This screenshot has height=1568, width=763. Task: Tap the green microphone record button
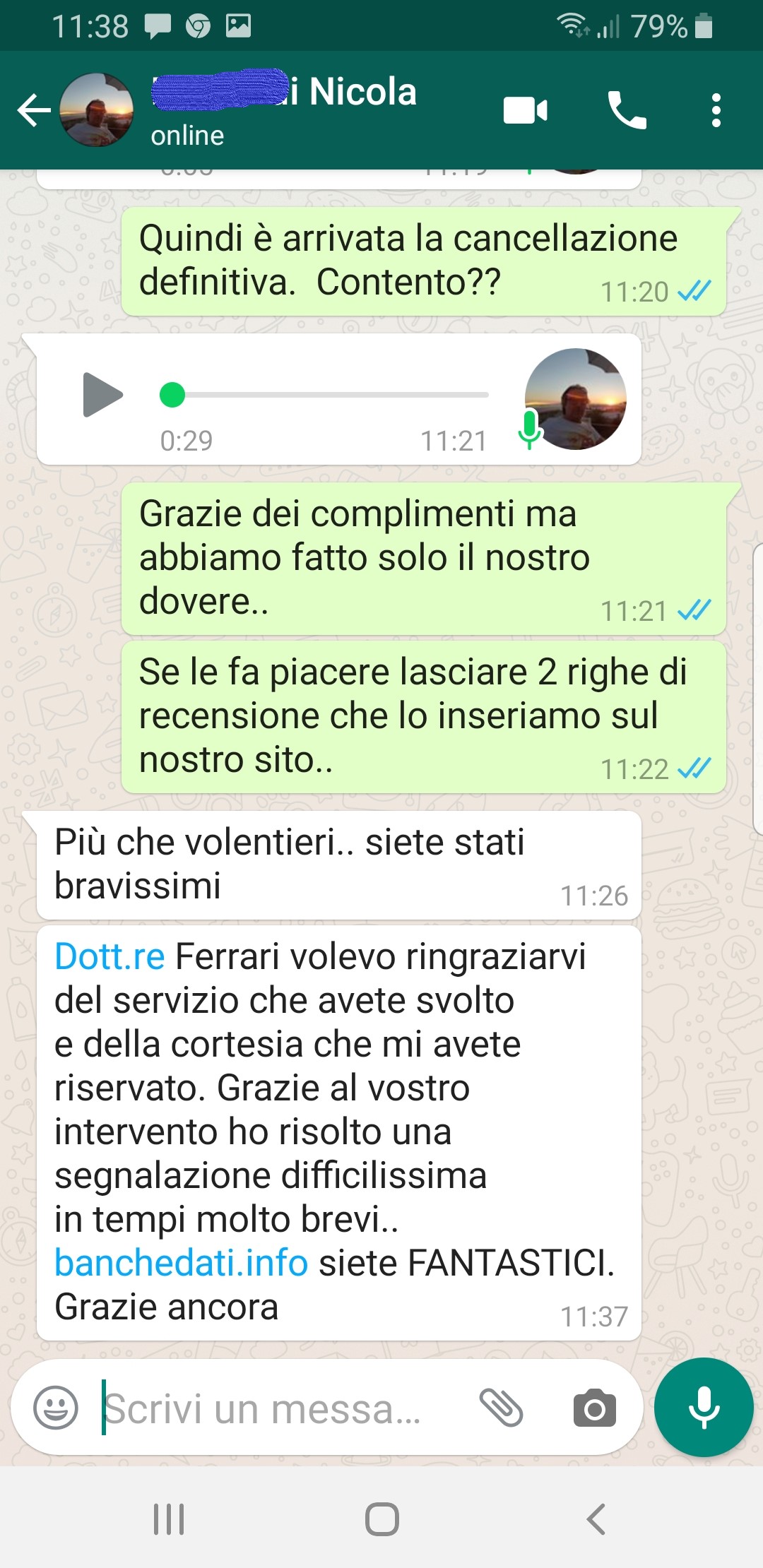704,1407
